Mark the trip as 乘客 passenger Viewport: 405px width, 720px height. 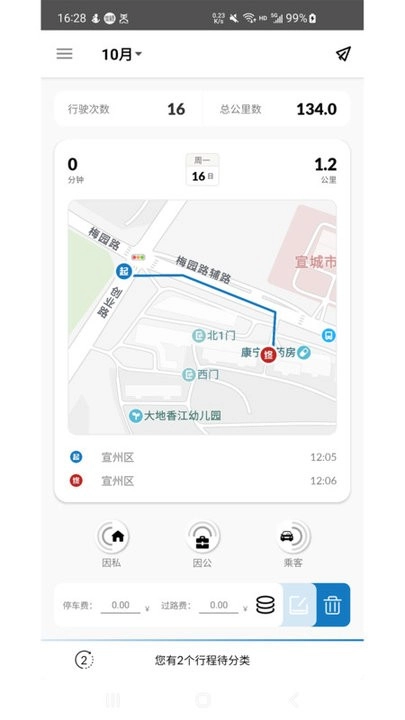pyautogui.click(x=293, y=536)
